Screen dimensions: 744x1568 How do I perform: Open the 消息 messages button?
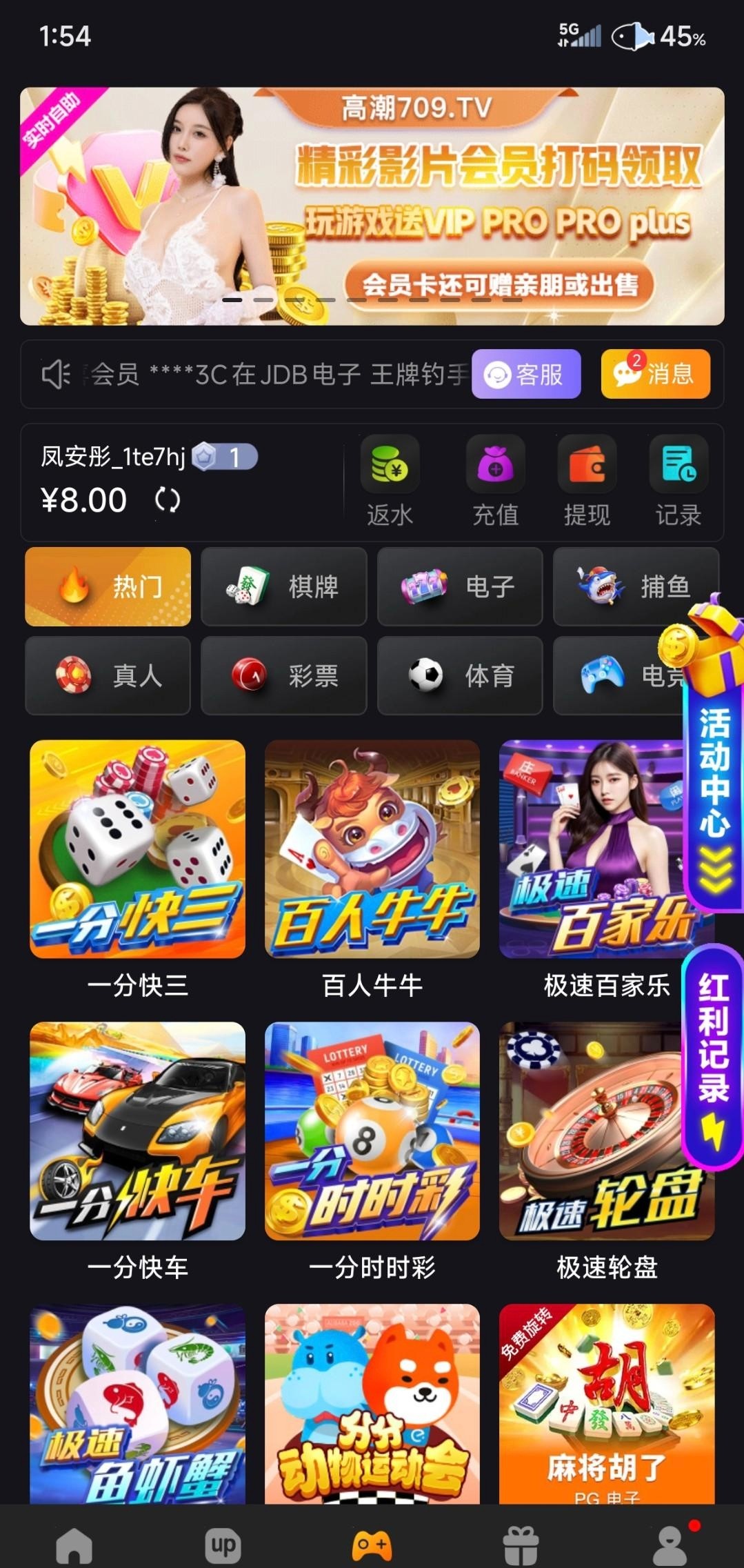coord(655,375)
